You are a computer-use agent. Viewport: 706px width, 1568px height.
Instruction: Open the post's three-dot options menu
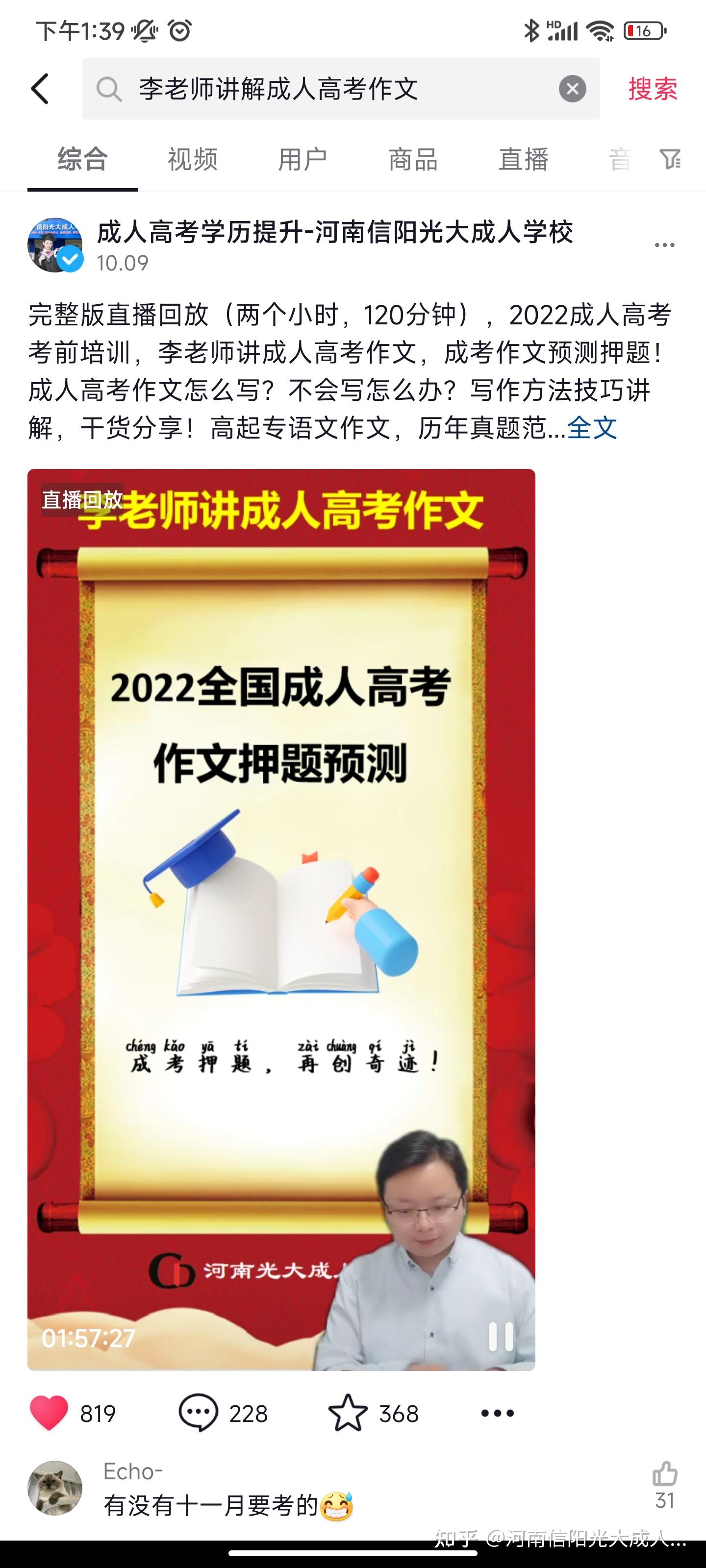pyautogui.click(x=664, y=245)
